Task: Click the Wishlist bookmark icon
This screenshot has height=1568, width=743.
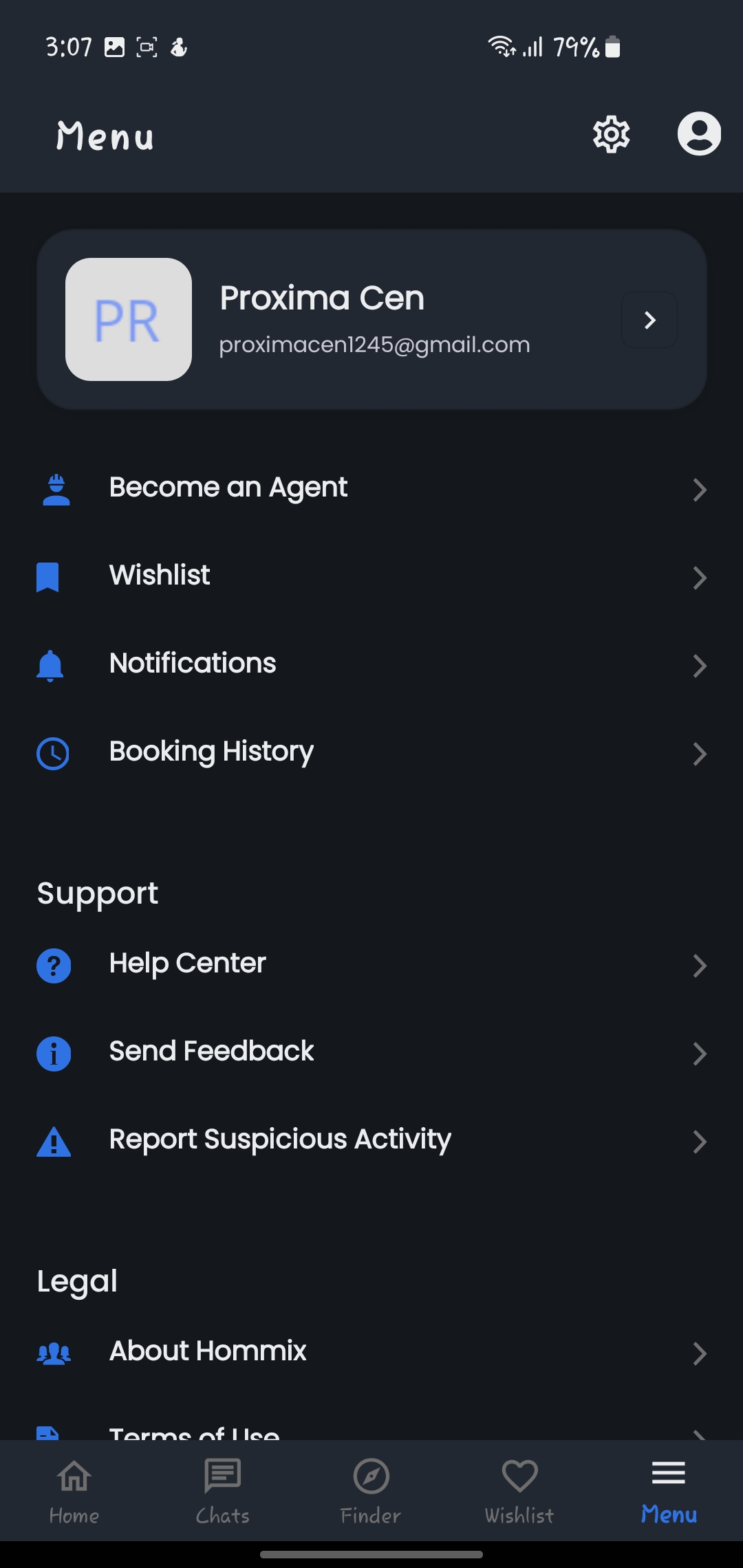Action: (x=49, y=577)
